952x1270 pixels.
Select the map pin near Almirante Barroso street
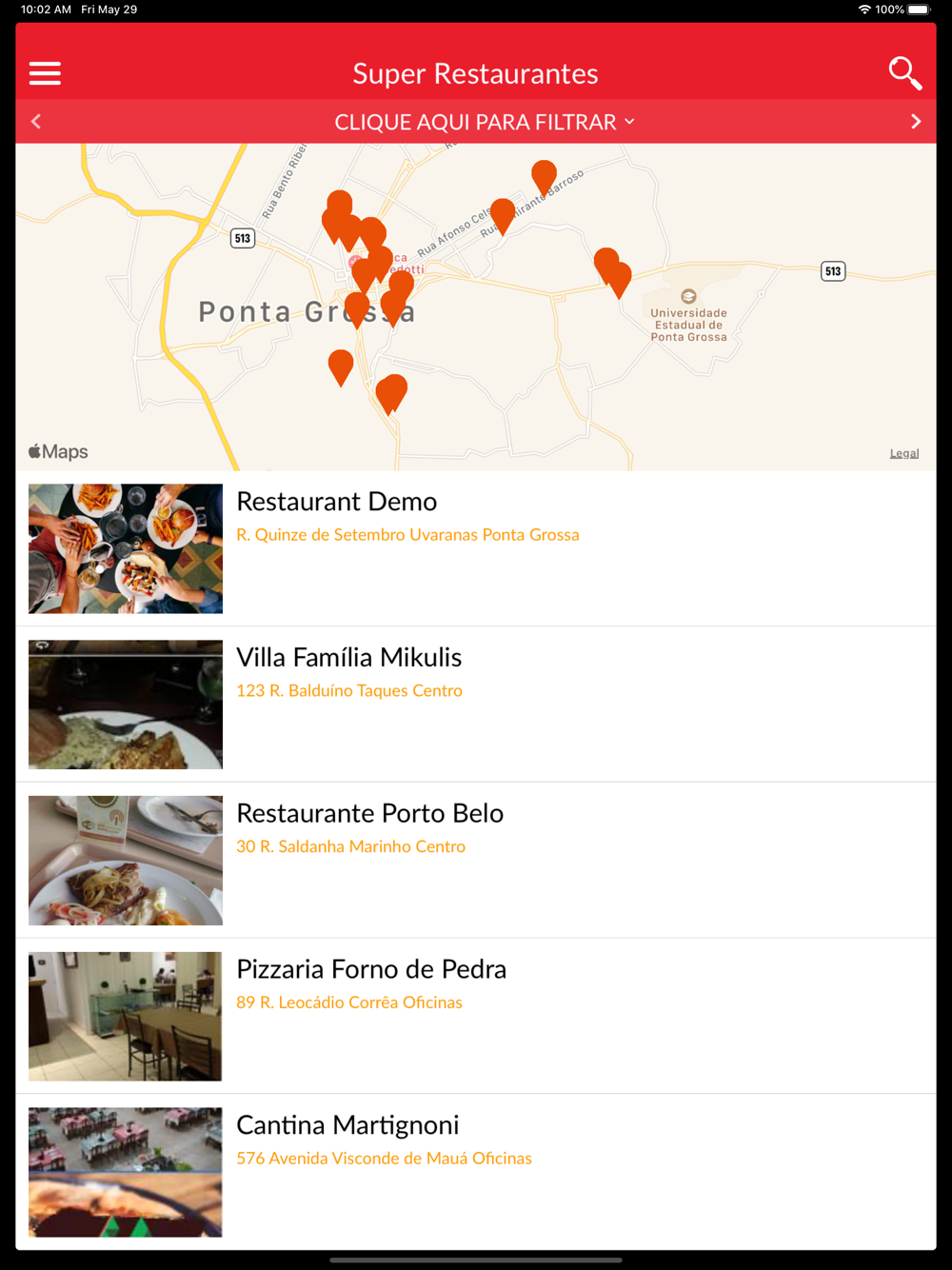(544, 176)
